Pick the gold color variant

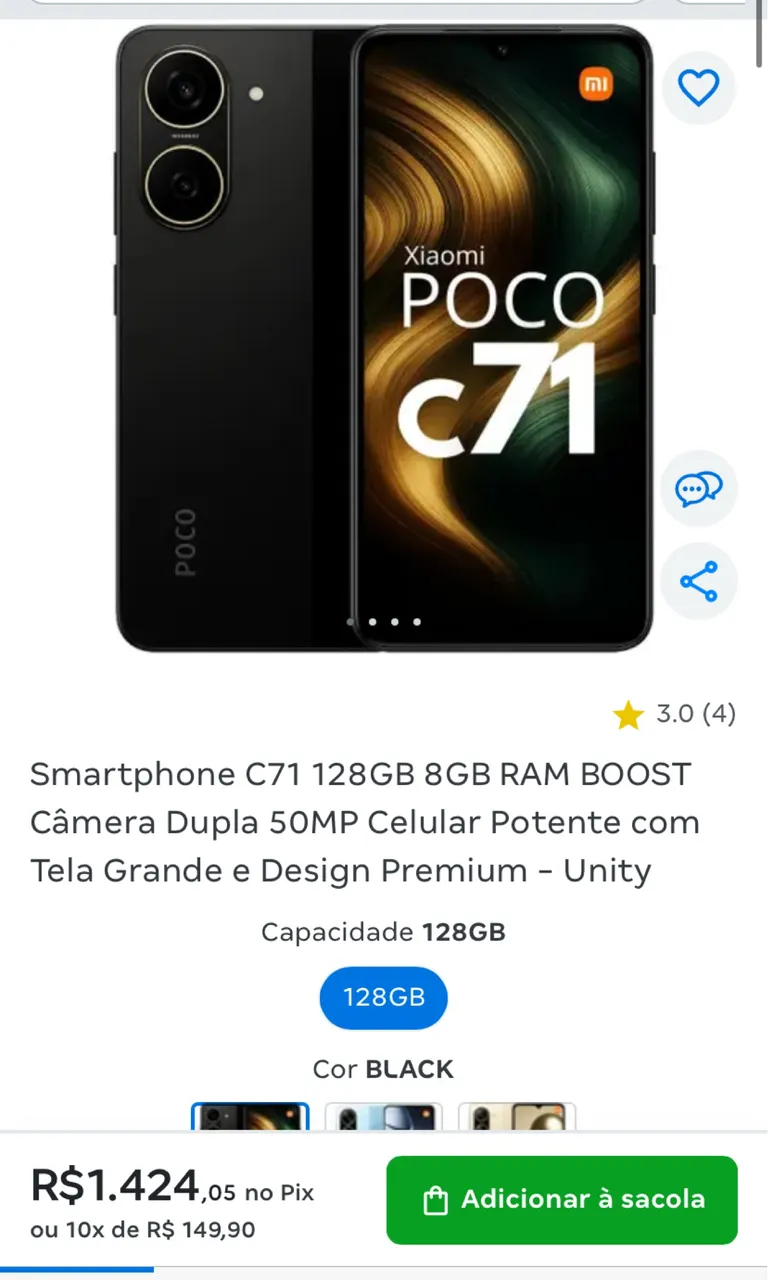517,1116
